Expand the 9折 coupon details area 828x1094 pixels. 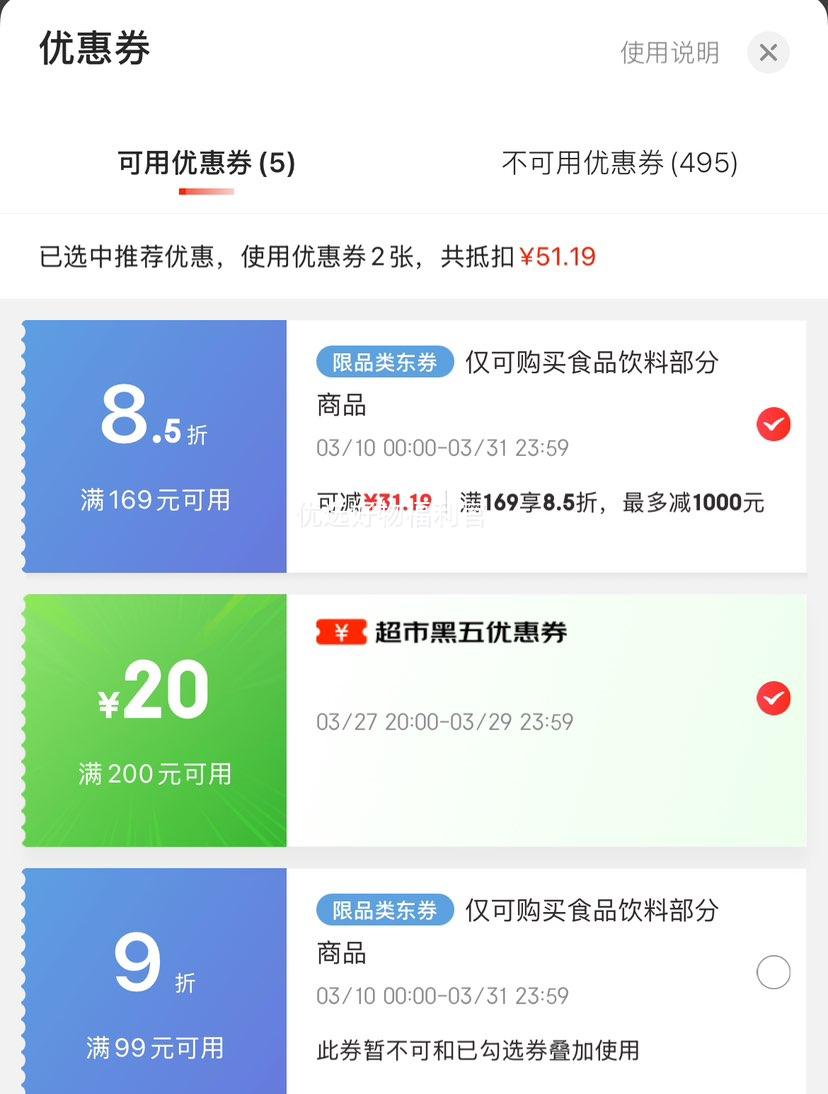point(550,980)
